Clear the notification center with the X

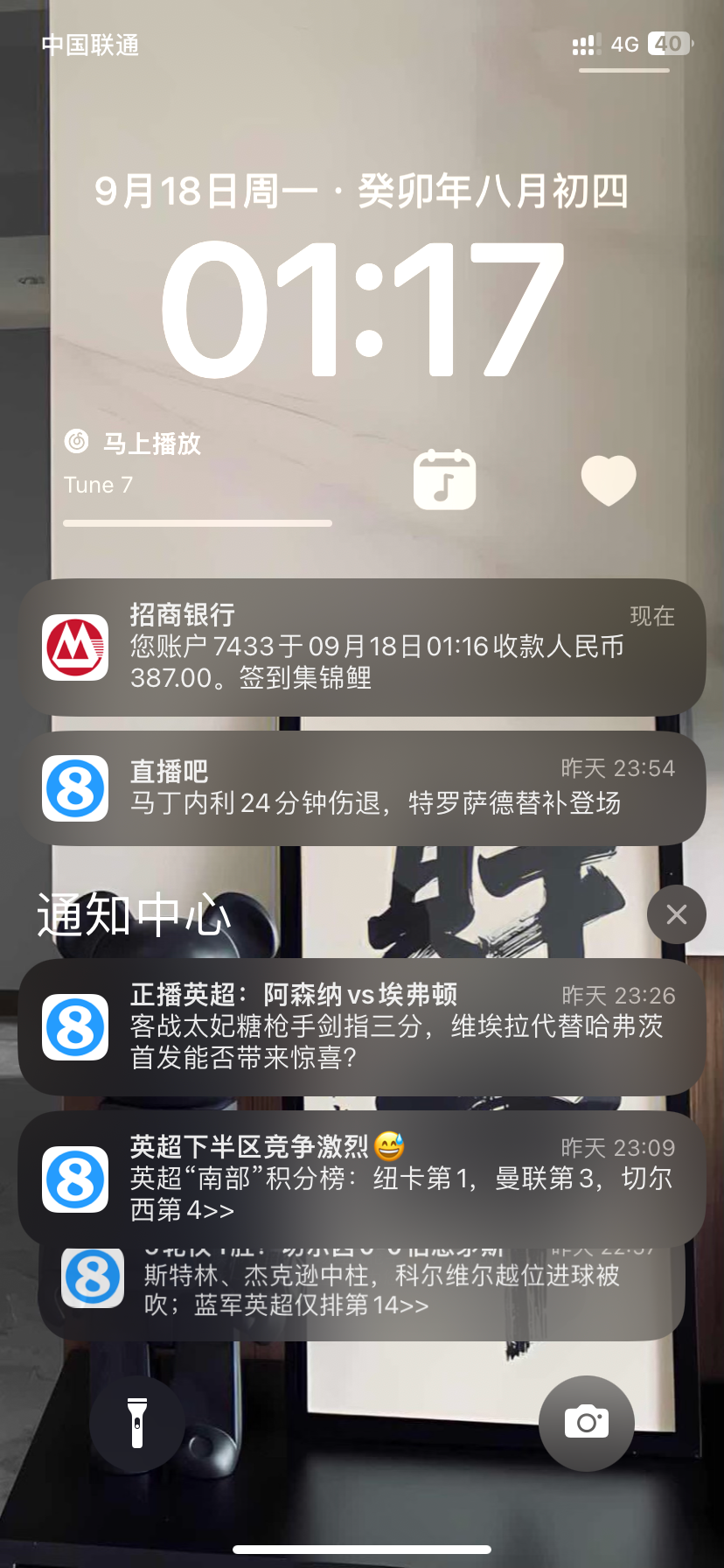[676, 914]
